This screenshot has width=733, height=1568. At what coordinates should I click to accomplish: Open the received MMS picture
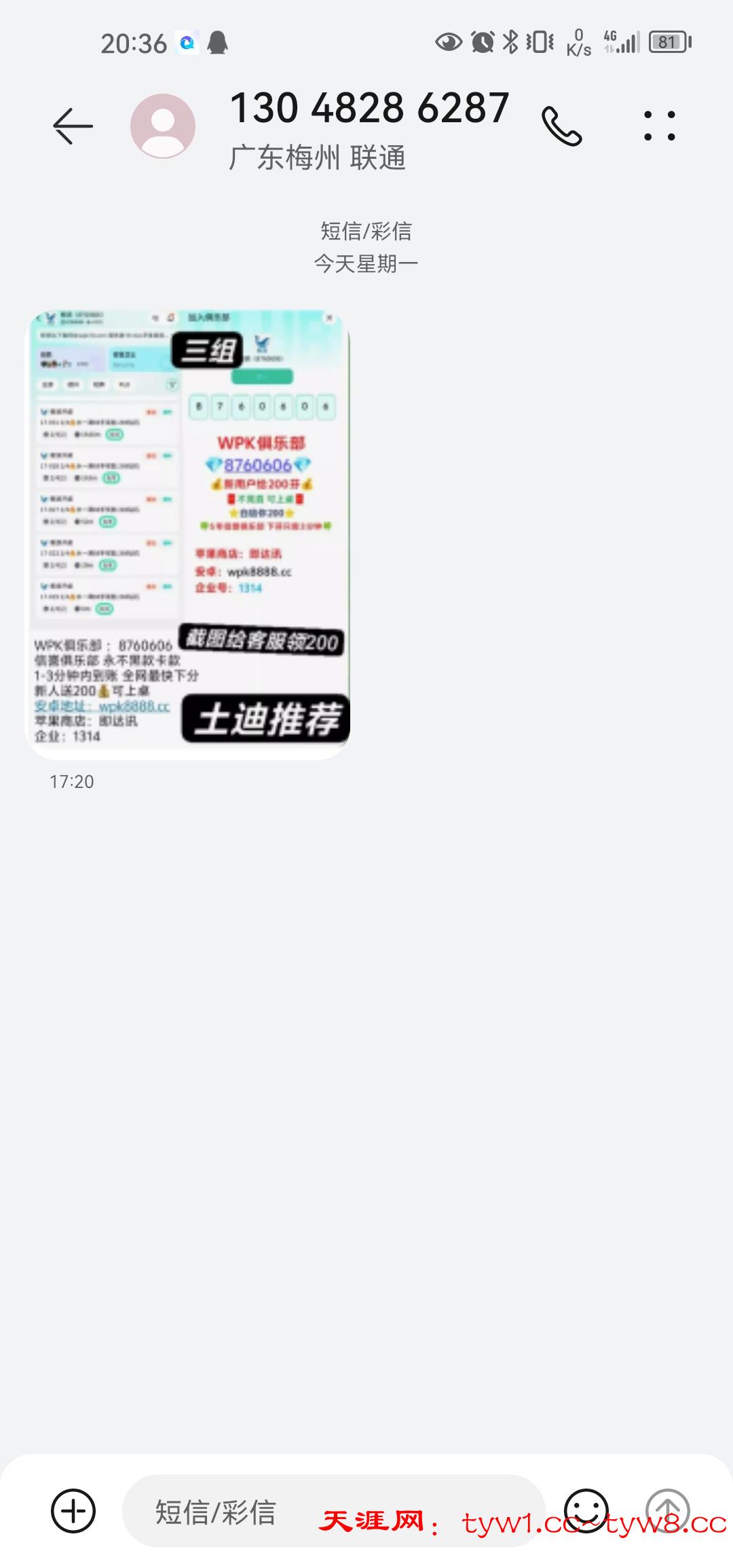pos(187,534)
